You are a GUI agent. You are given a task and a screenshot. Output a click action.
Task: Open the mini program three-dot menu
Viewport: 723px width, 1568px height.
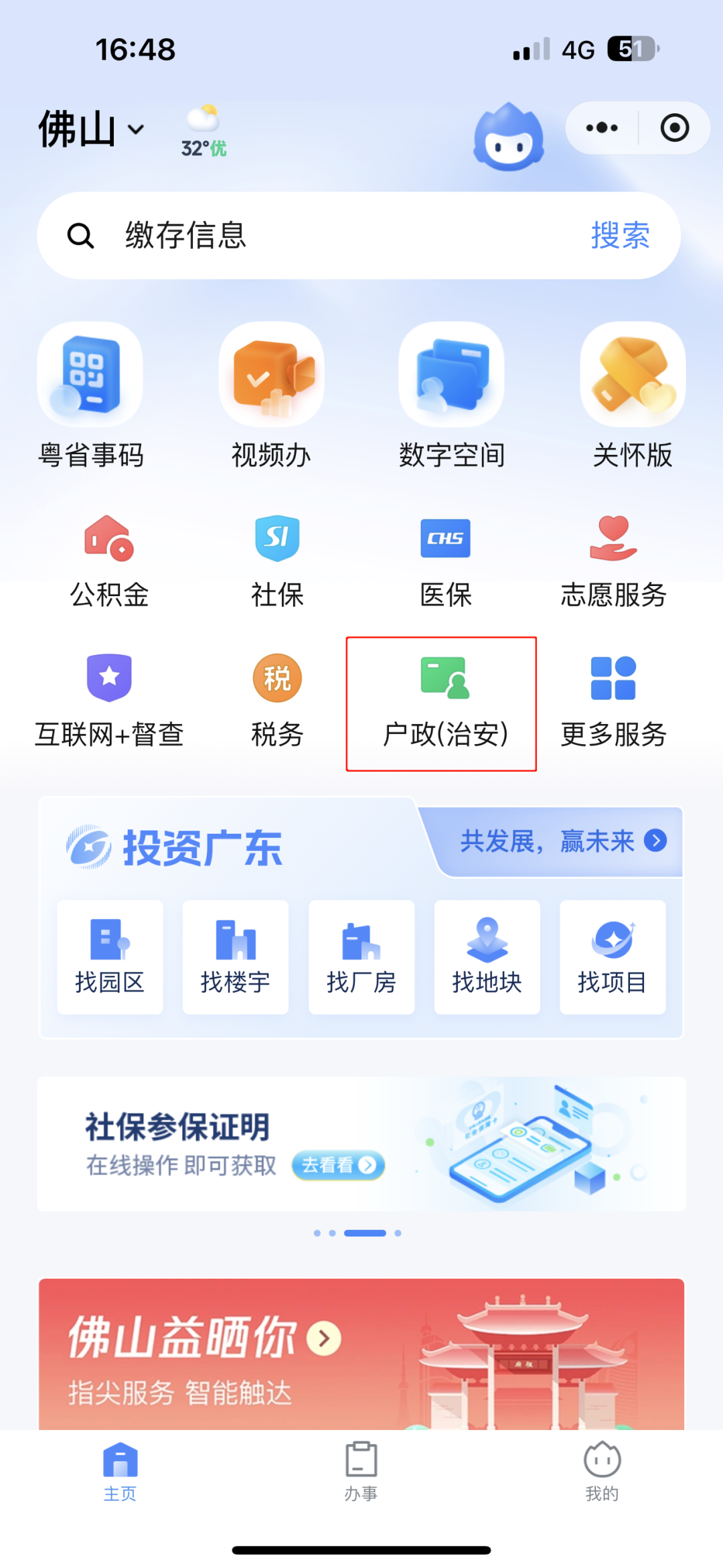[602, 128]
